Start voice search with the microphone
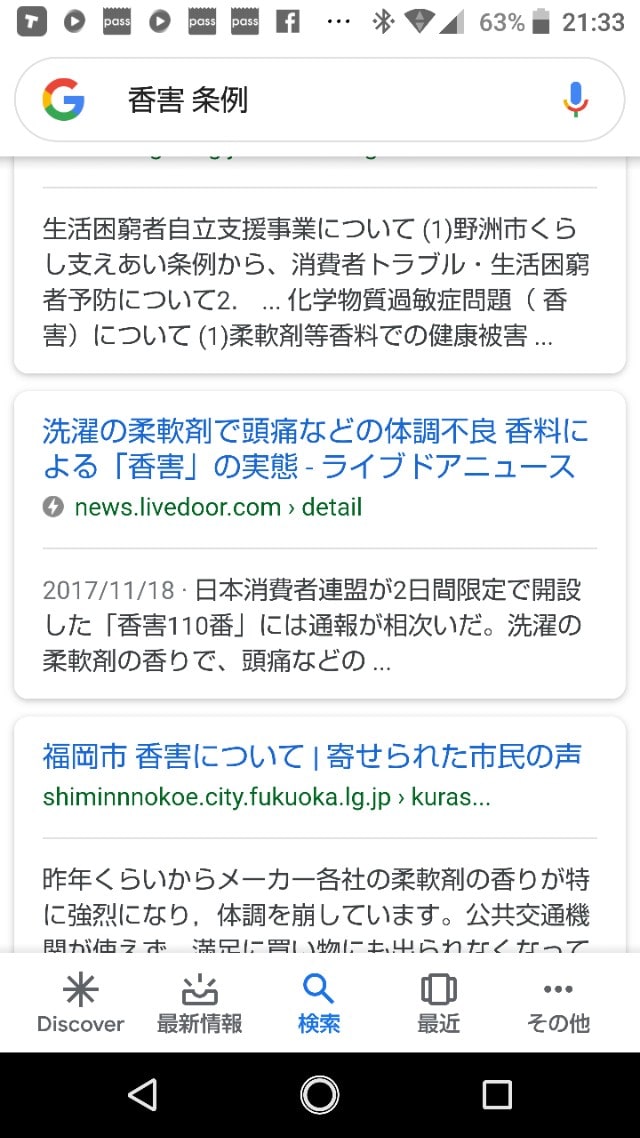The height and width of the screenshot is (1138, 640). coord(575,100)
